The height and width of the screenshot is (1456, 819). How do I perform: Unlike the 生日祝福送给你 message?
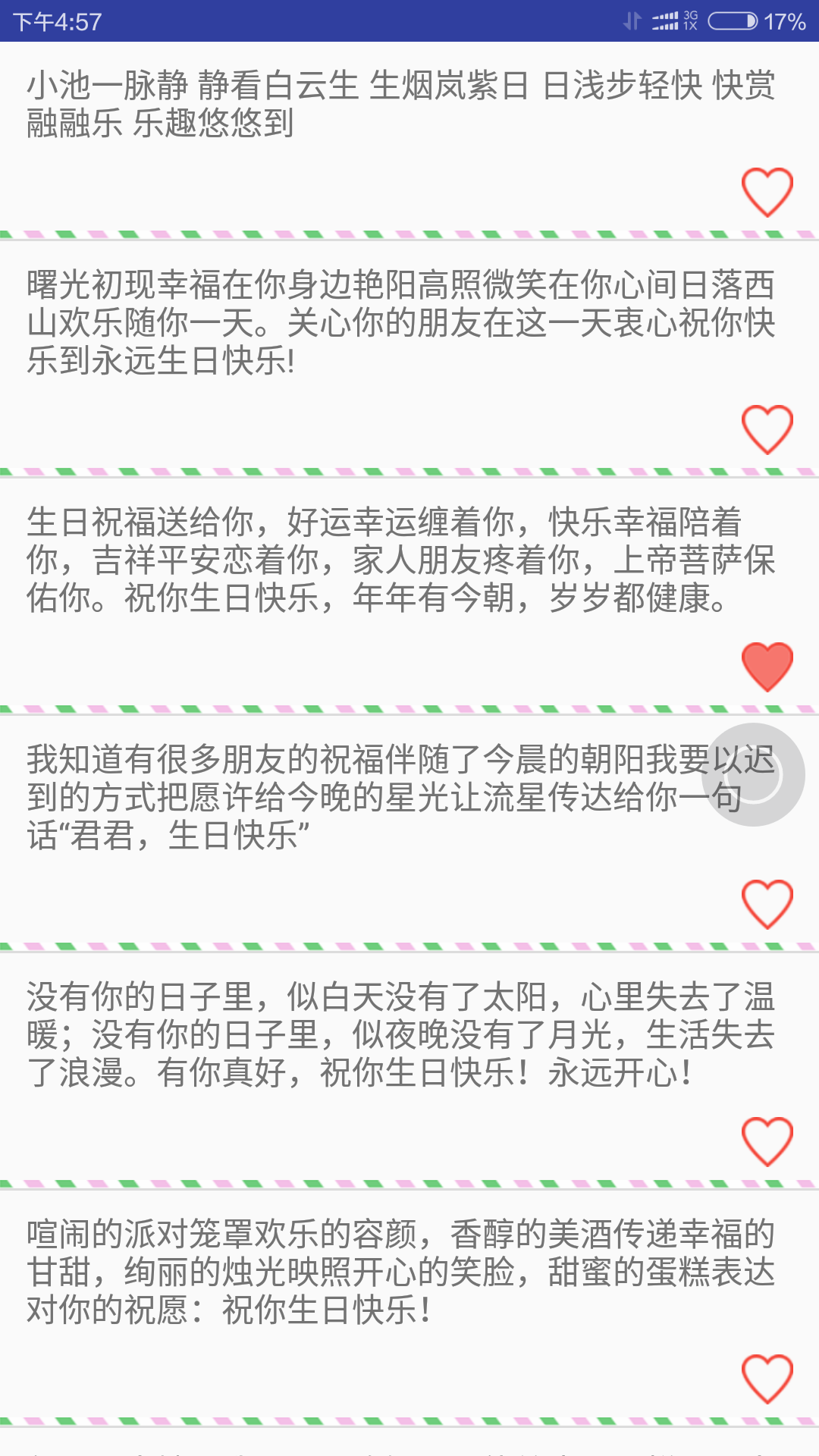767,667
